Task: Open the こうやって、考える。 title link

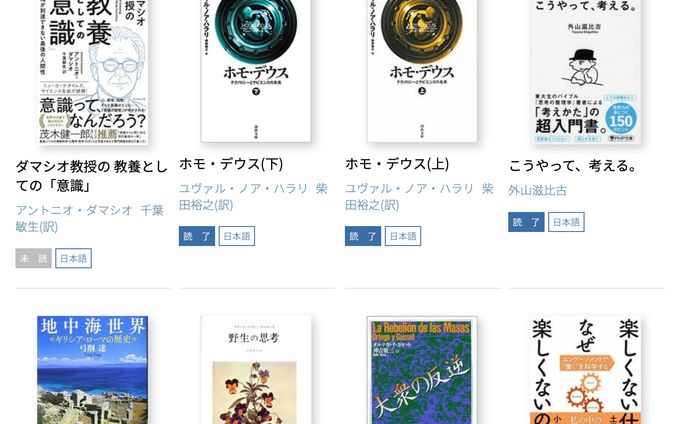Action: coord(572,166)
